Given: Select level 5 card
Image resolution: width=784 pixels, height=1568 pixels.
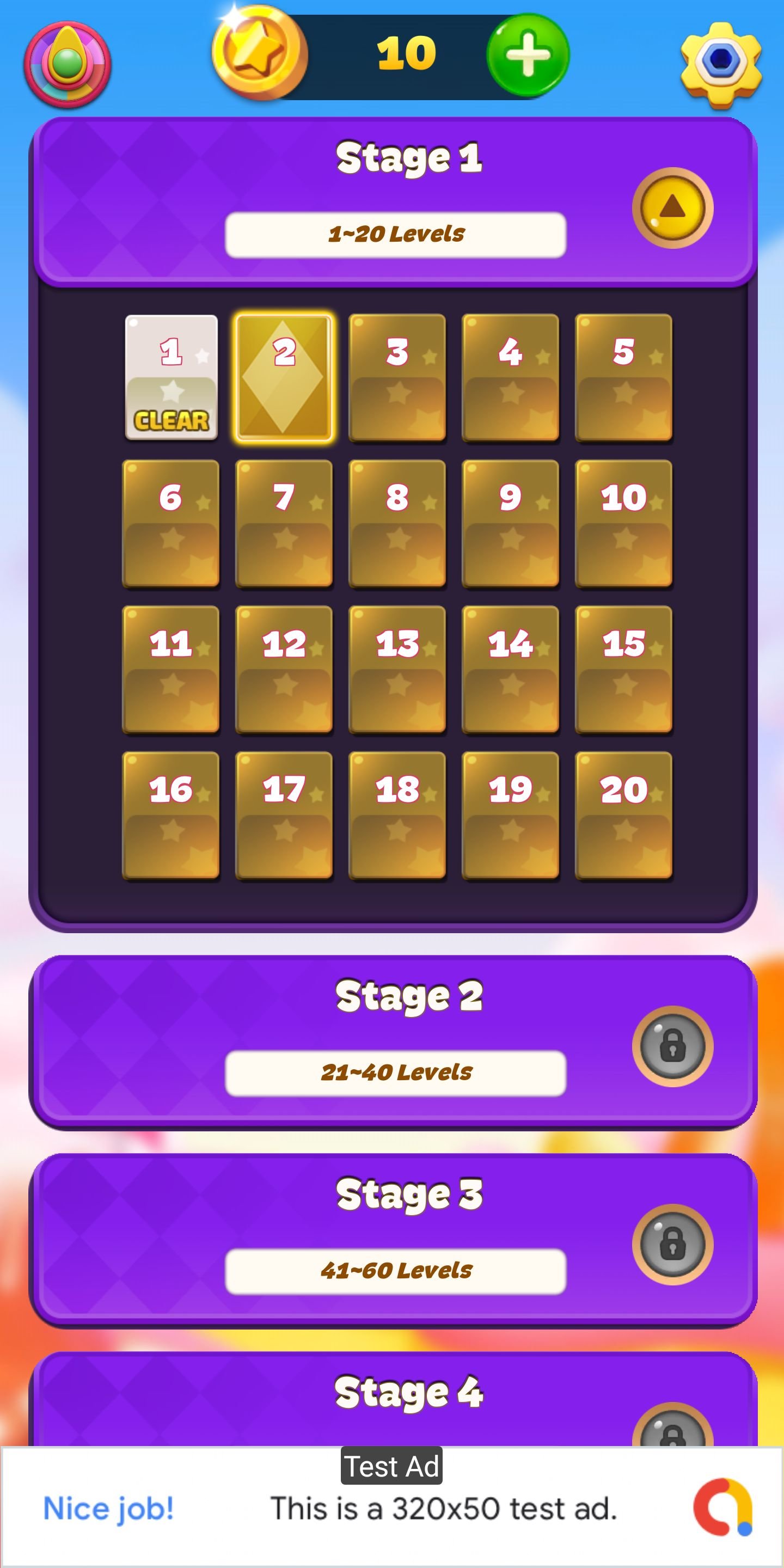Looking at the screenshot, I should (623, 377).
